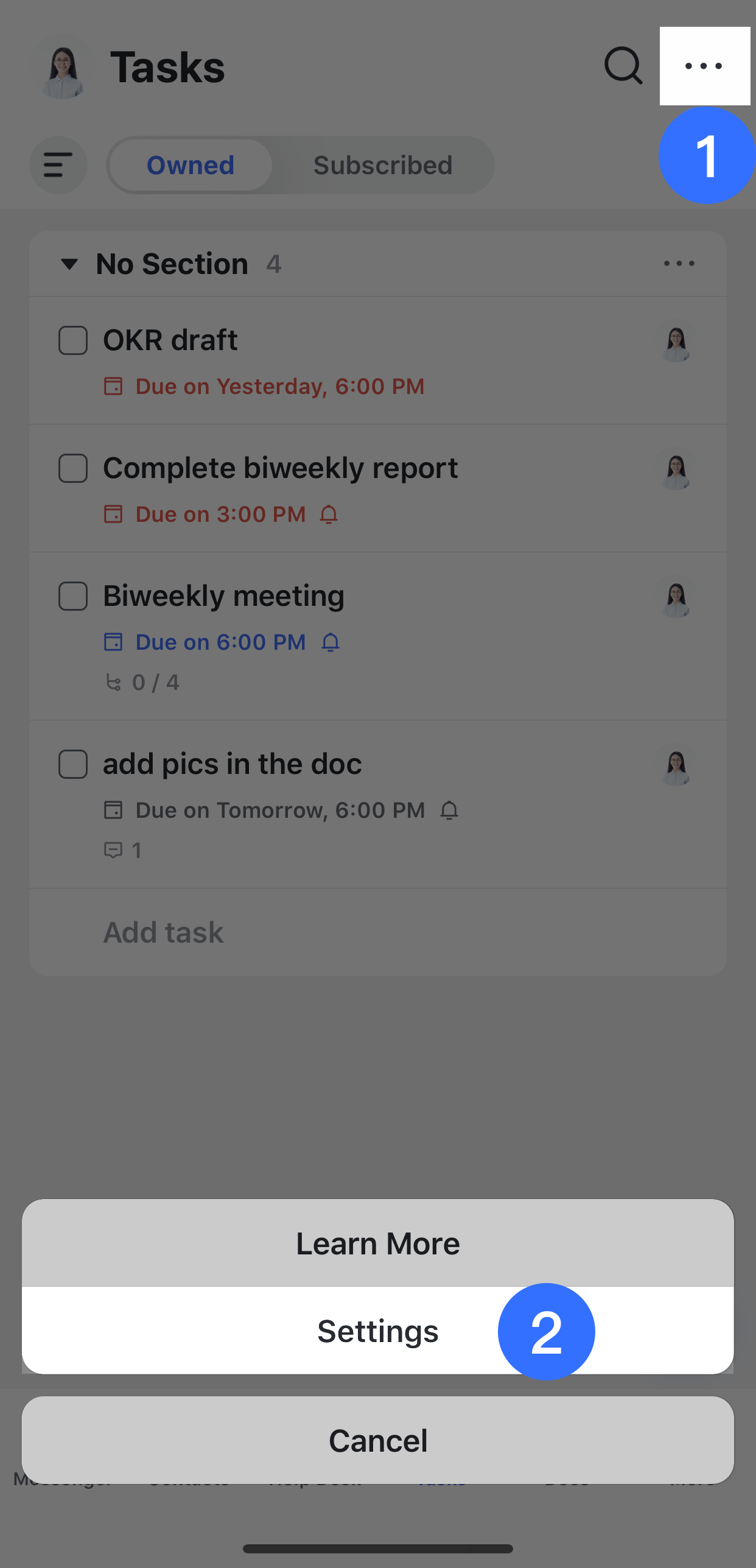Open the task list filter menu
Image resolution: width=756 pixels, height=1568 pixels.
click(58, 165)
